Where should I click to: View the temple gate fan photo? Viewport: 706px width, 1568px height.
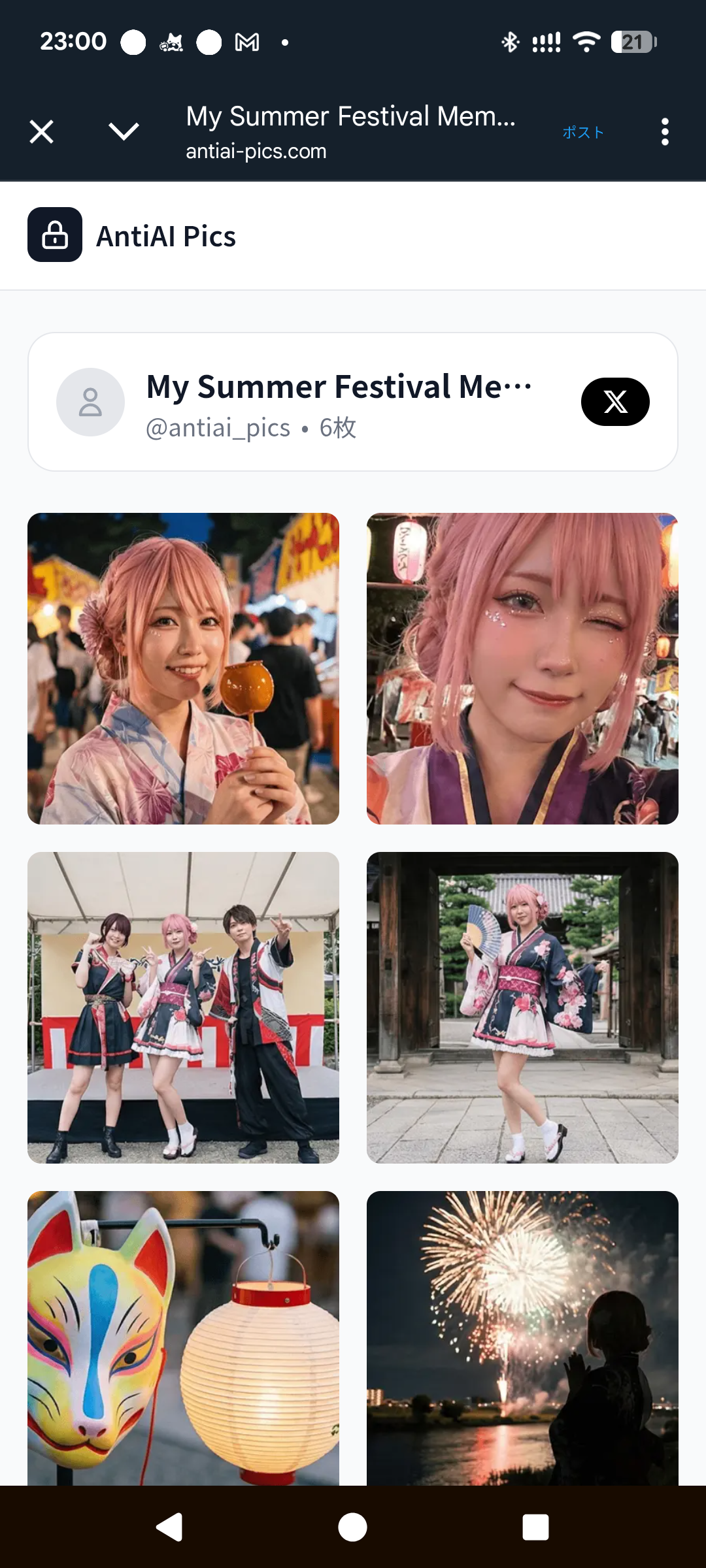(522, 1007)
